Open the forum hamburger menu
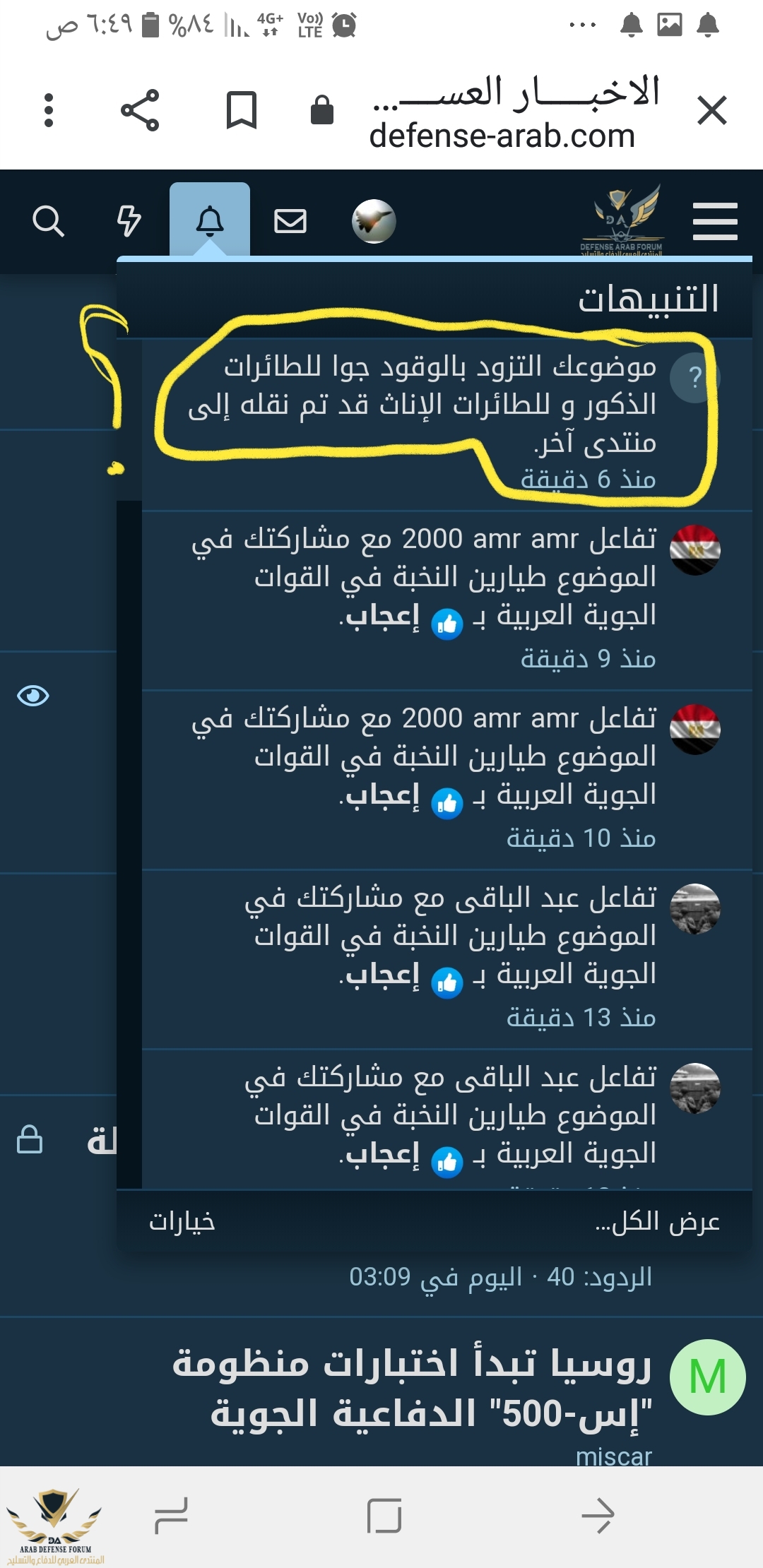 (714, 221)
